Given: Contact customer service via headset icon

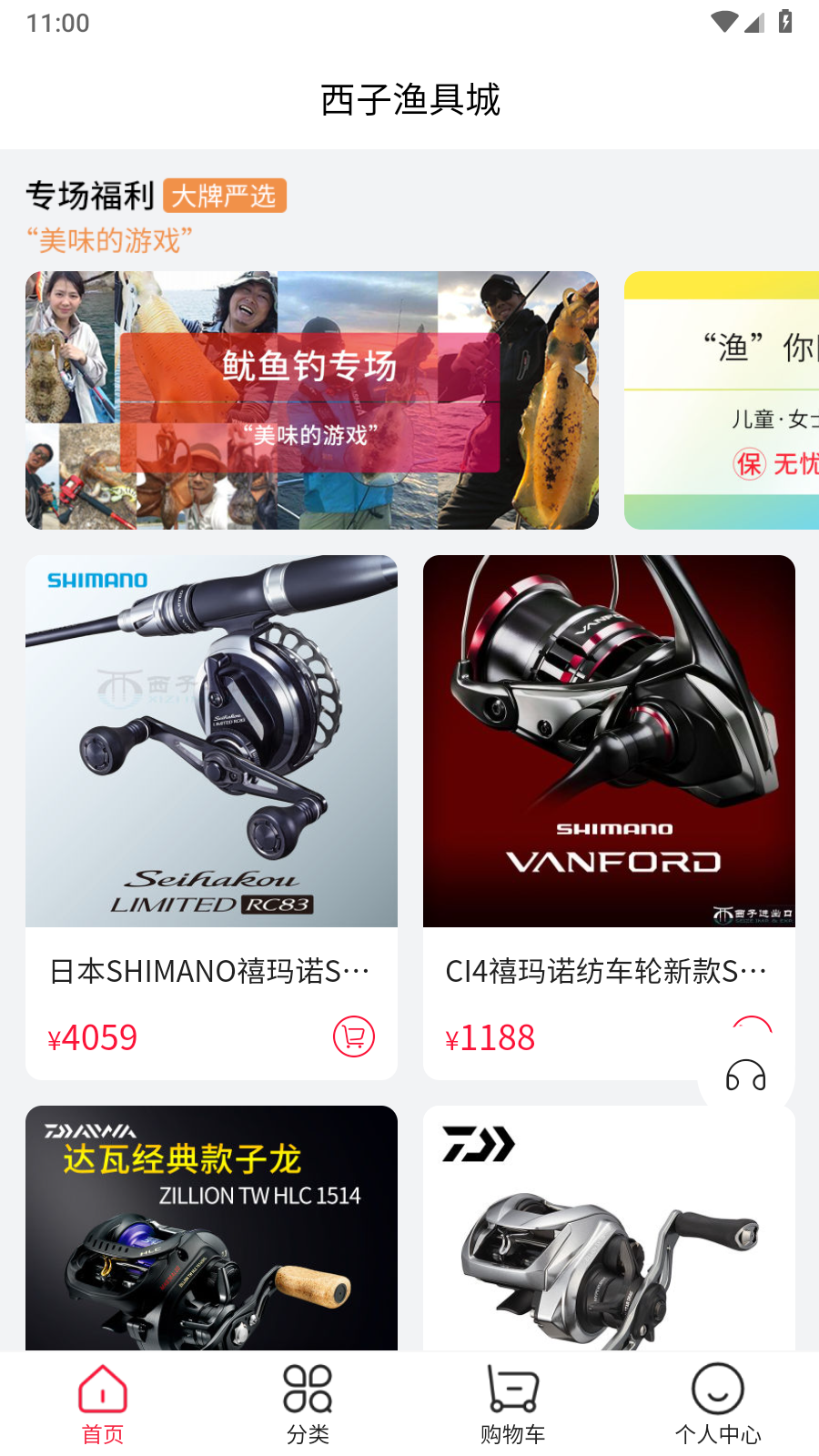Looking at the screenshot, I should (745, 1077).
